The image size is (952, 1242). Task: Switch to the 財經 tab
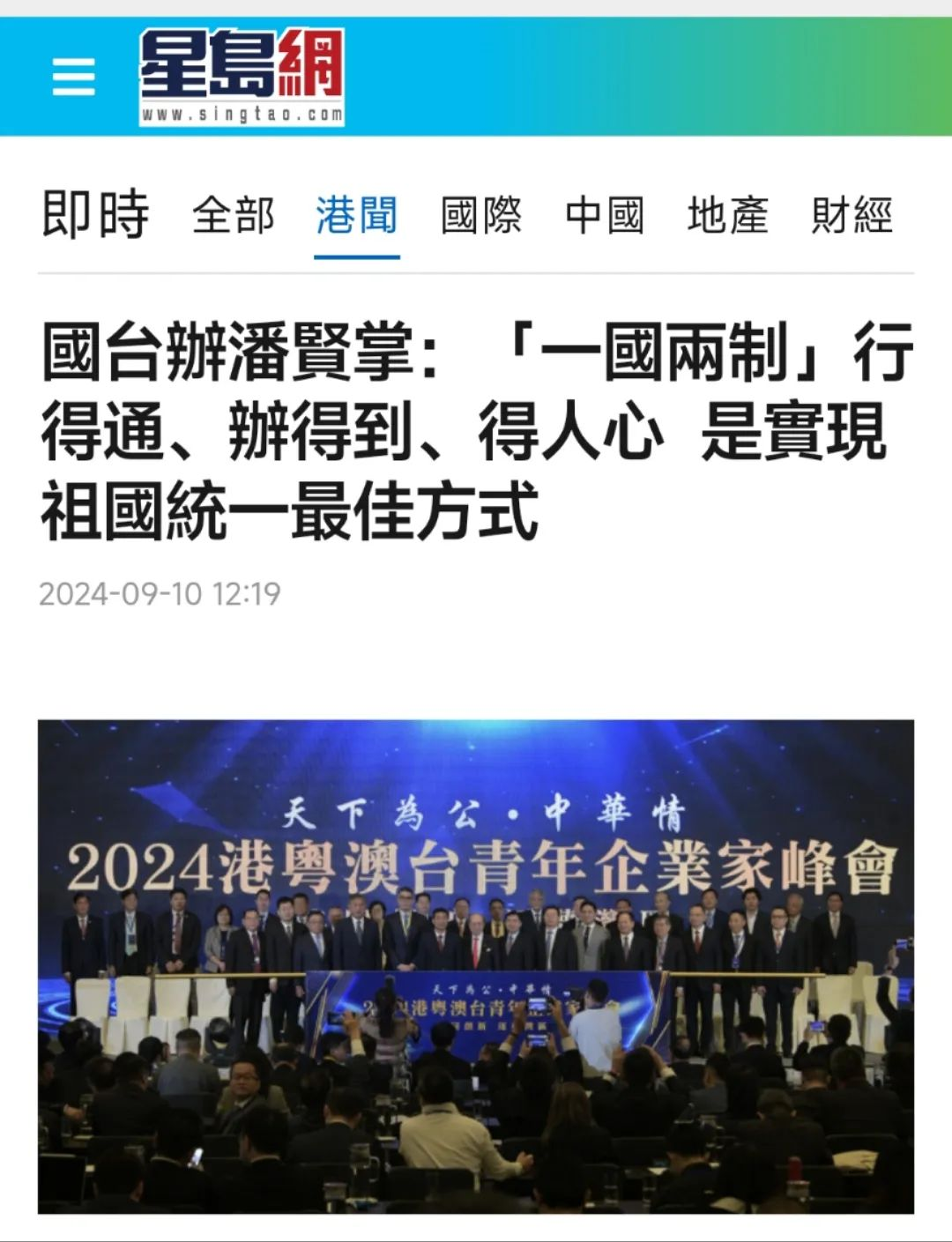[x=852, y=216]
